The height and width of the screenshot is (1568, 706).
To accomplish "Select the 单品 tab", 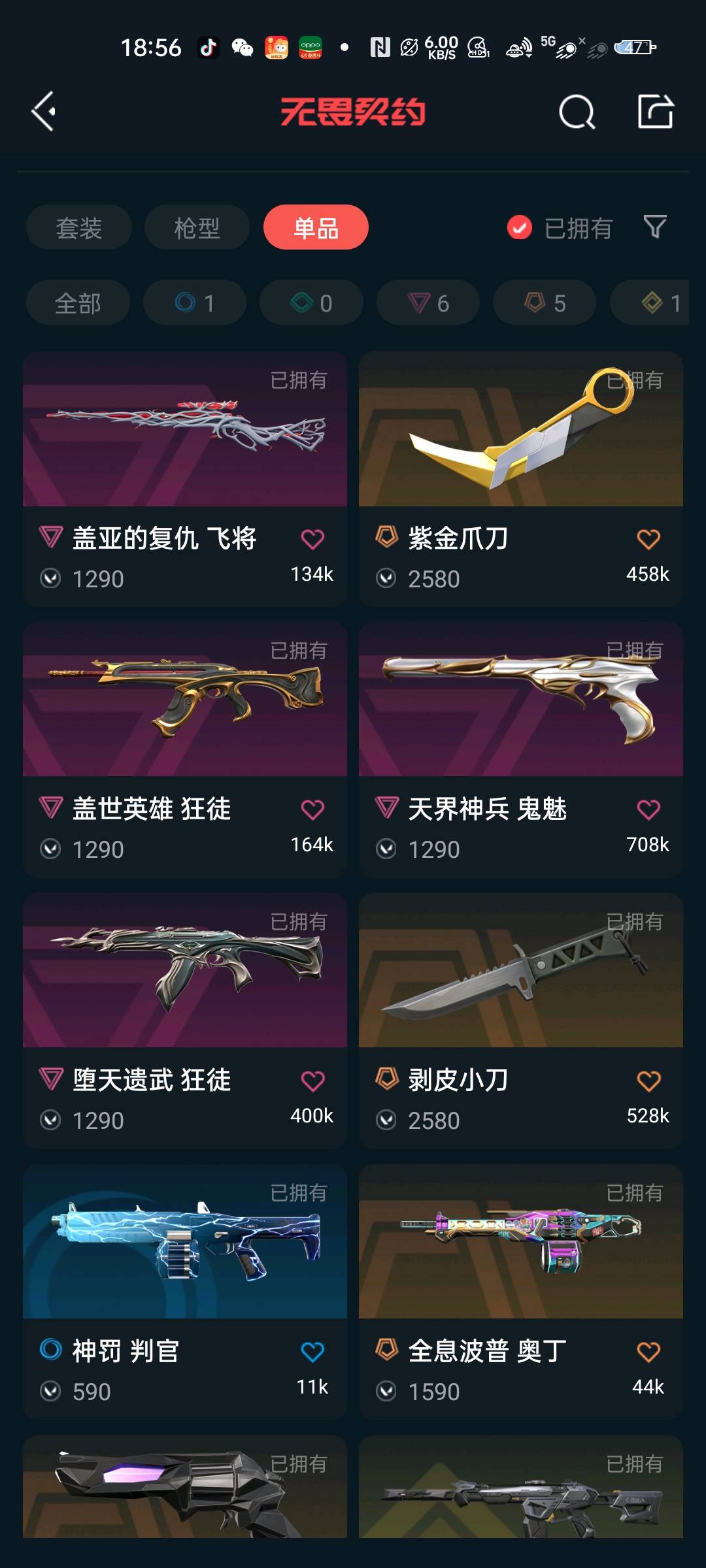I will 316,227.
